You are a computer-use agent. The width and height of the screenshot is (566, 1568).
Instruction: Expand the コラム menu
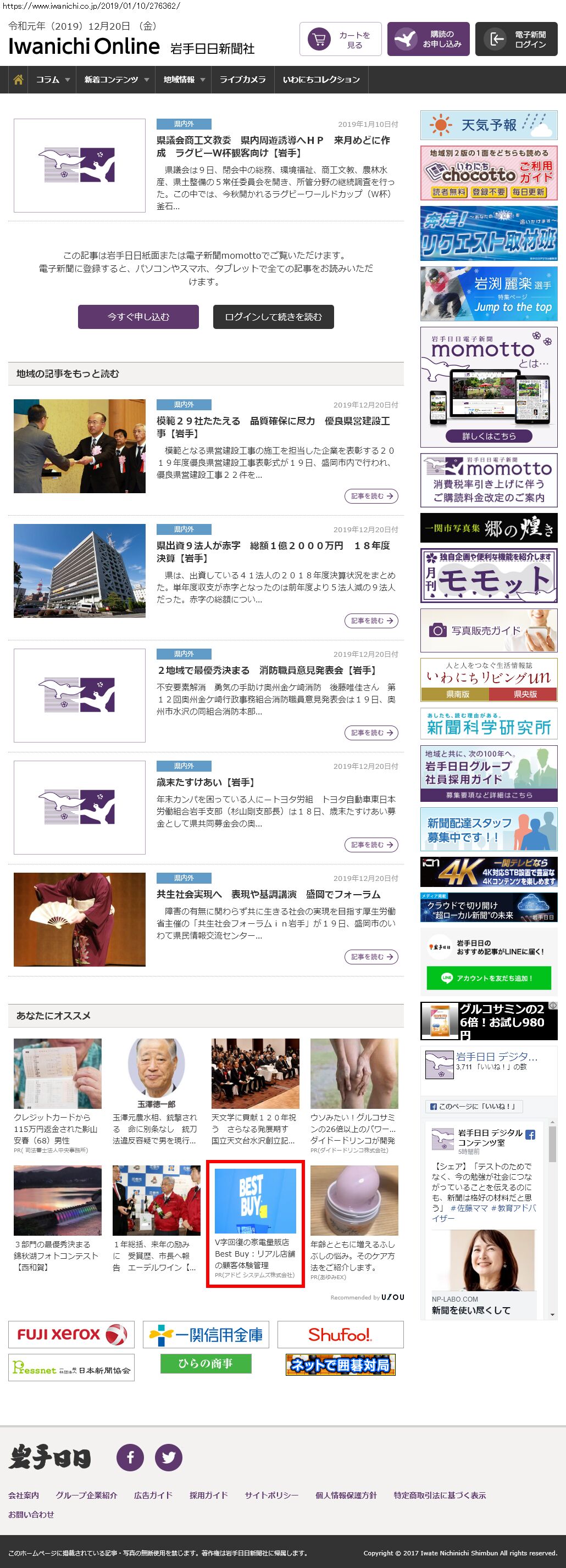(x=52, y=80)
